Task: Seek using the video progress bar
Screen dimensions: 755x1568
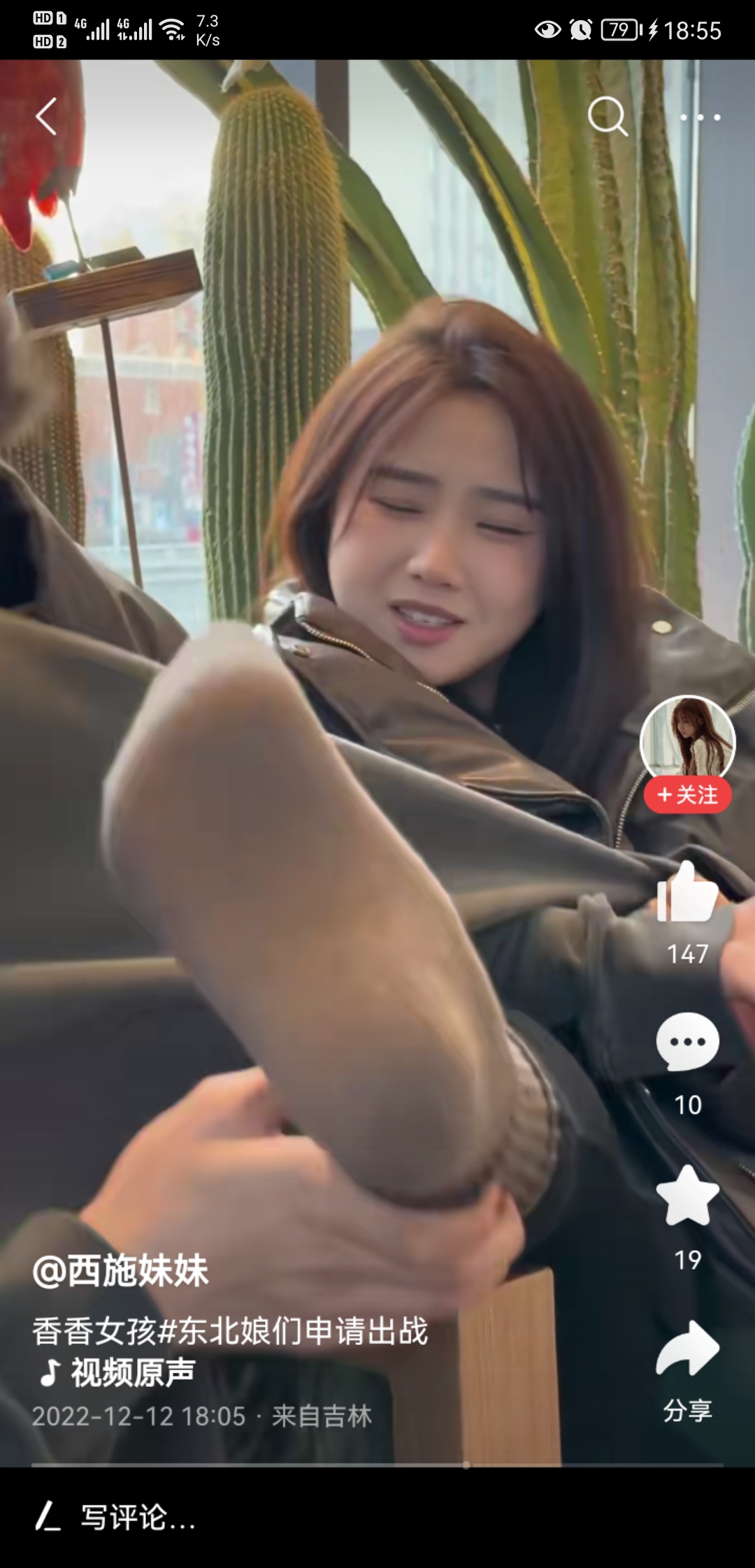Action: (x=377, y=1465)
